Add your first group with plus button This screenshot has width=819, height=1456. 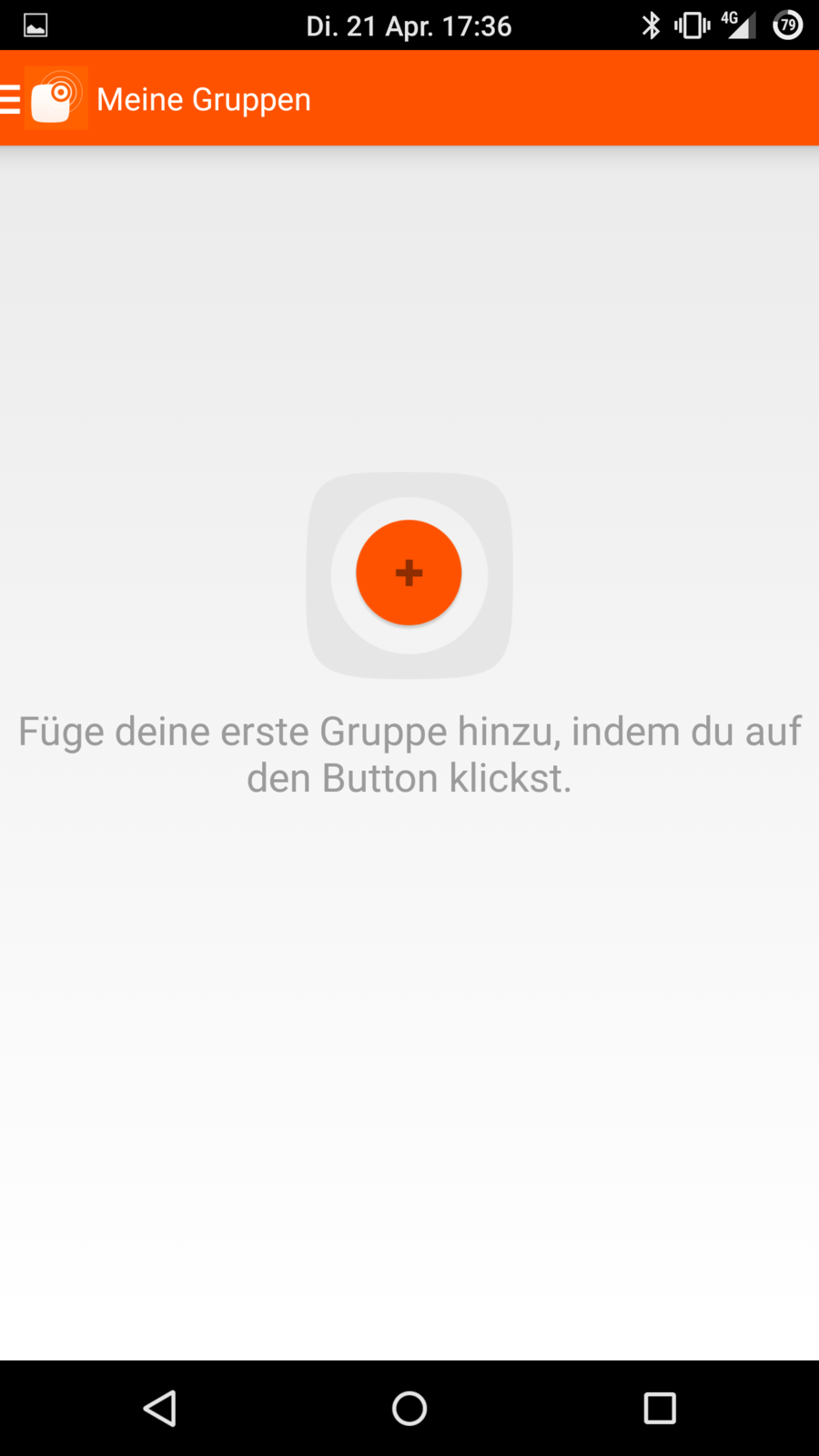point(409,572)
